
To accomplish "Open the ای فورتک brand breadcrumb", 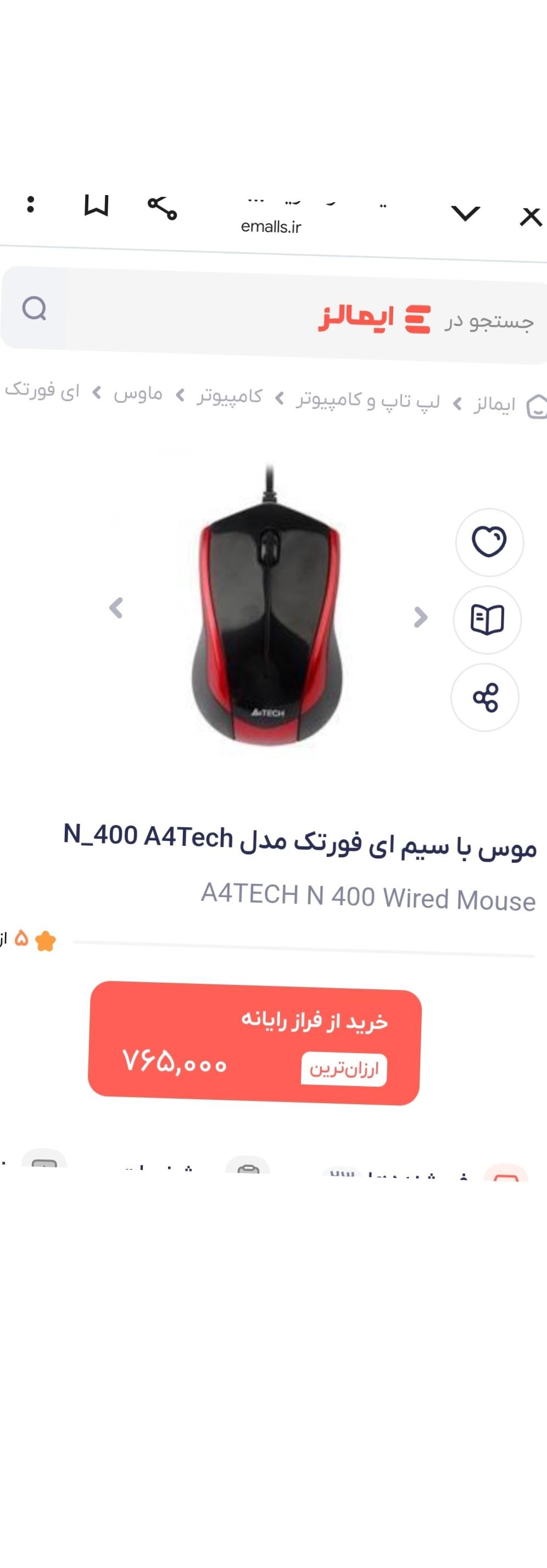I will coord(43,391).
